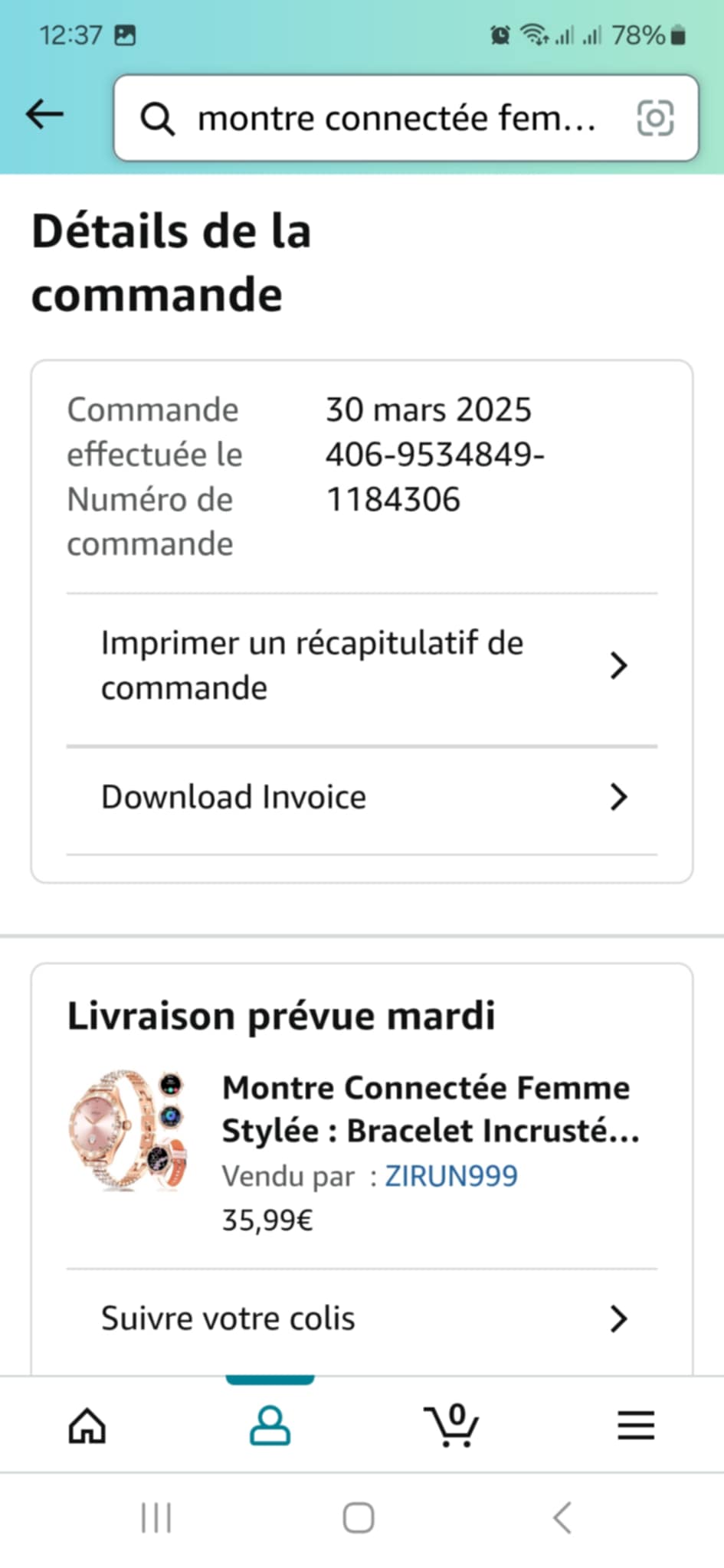Open the Montre Connectée Femme product image
This screenshot has width=724, height=1568.
129,1130
